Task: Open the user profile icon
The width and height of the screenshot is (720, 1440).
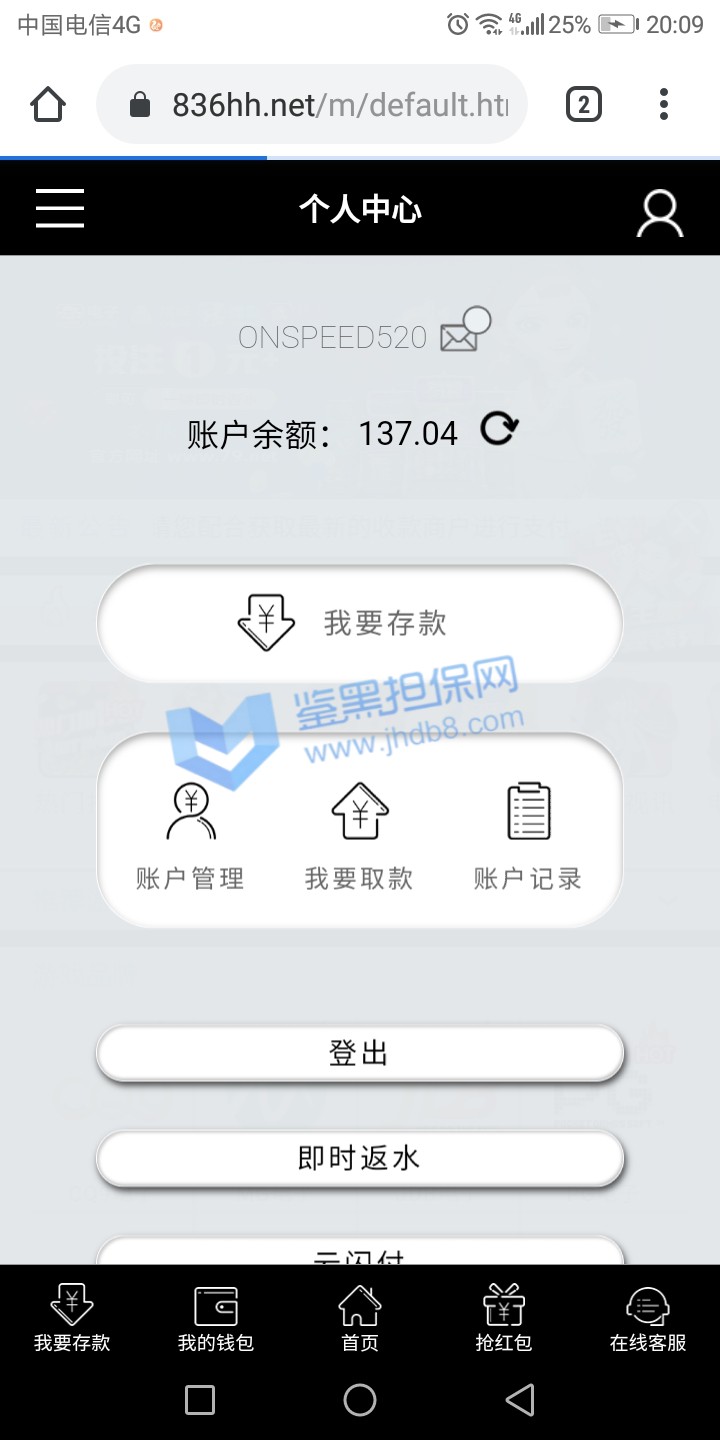Action: coord(660,213)
